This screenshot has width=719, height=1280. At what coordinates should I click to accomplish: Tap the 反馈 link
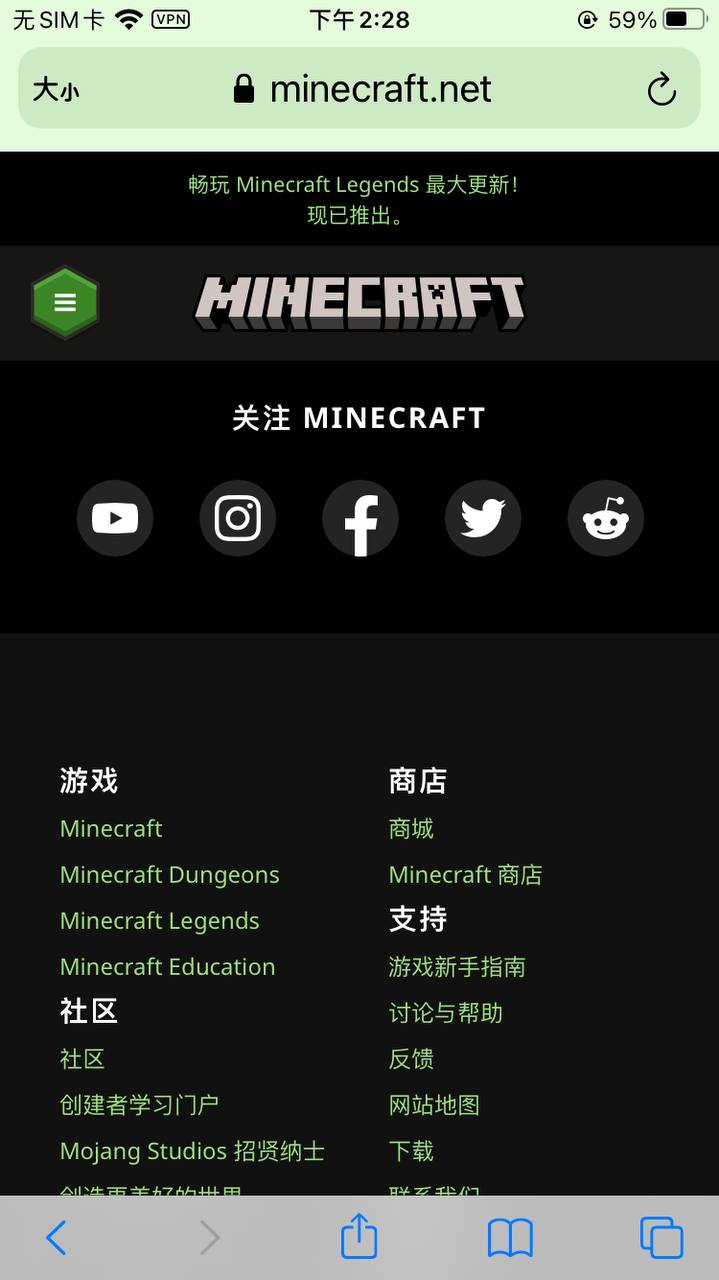point(411,1059)
